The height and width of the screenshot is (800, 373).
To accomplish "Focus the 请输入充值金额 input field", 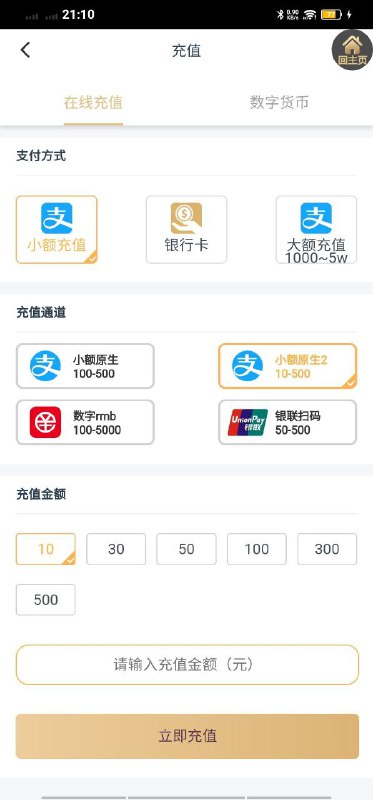I will [x=187, y=665].
